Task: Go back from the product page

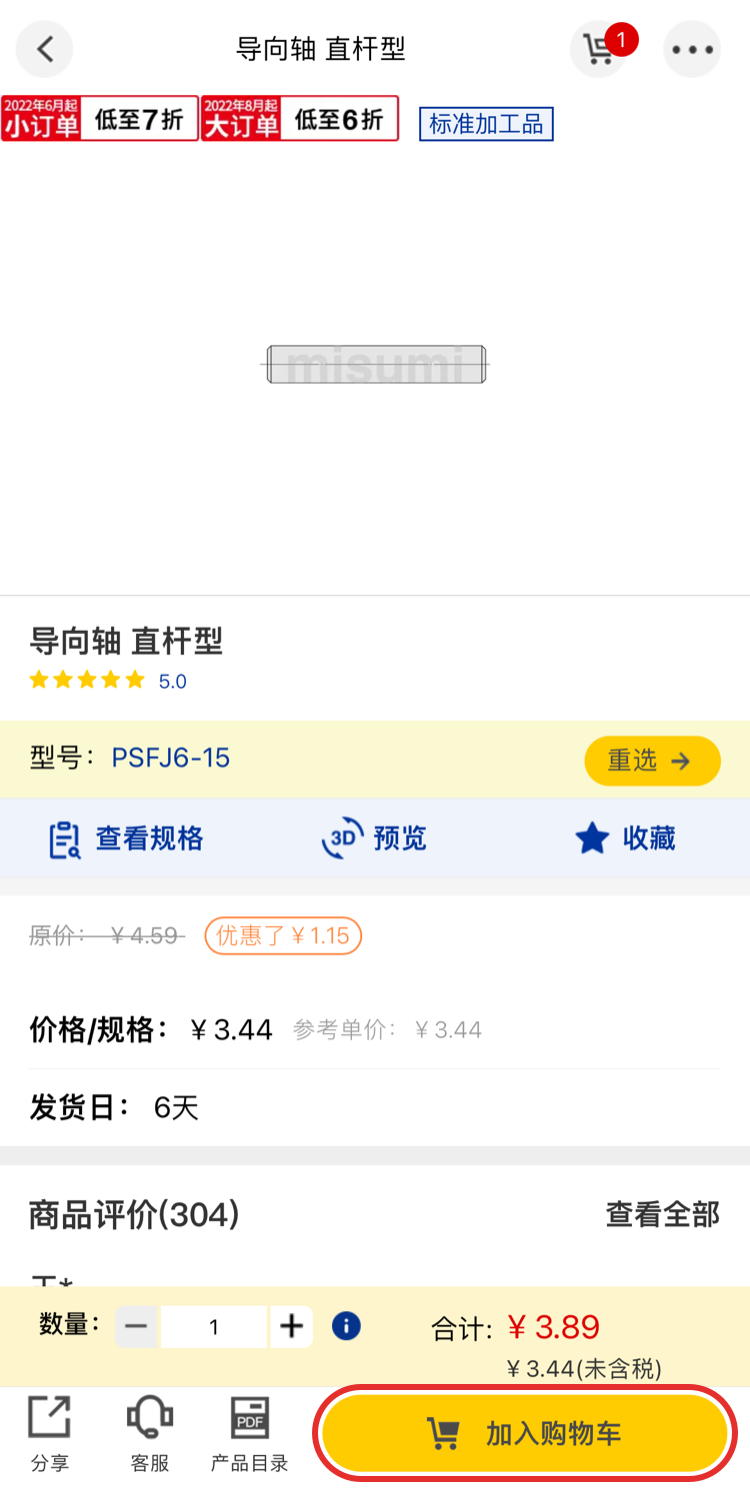Action: pos(45,49)
